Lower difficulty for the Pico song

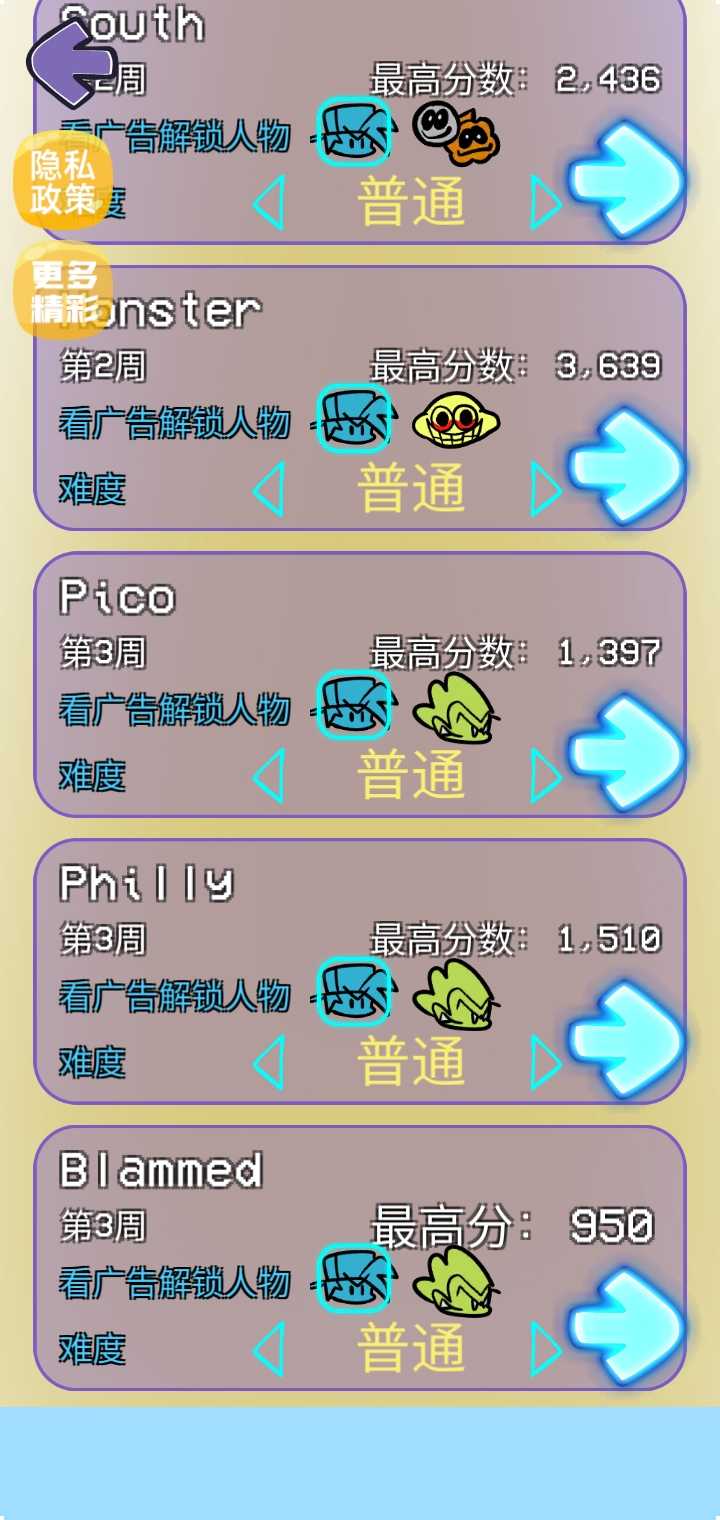coord(269,776)
